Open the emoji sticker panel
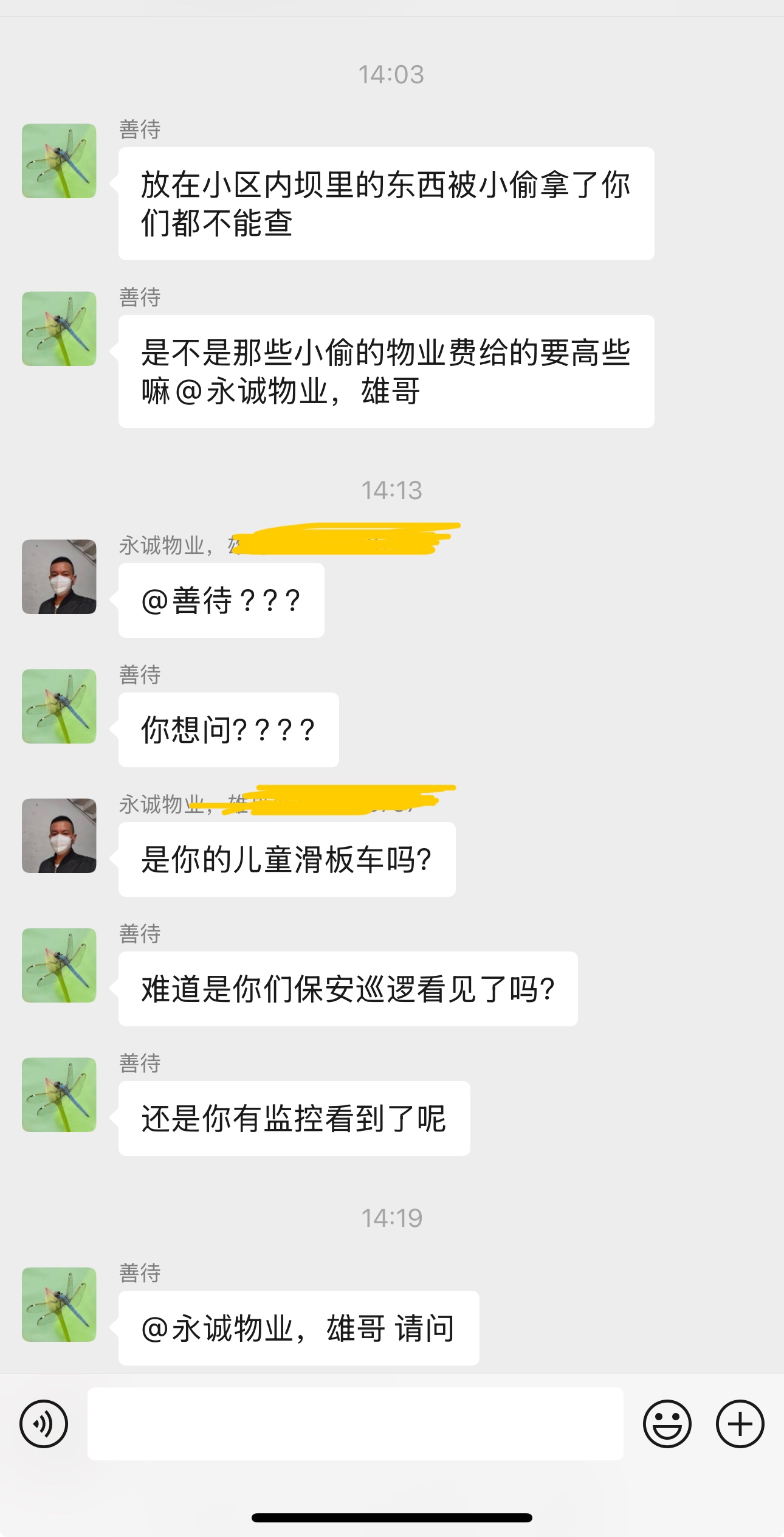This screenshot has width=784, height=1537. click(667, 1424)
